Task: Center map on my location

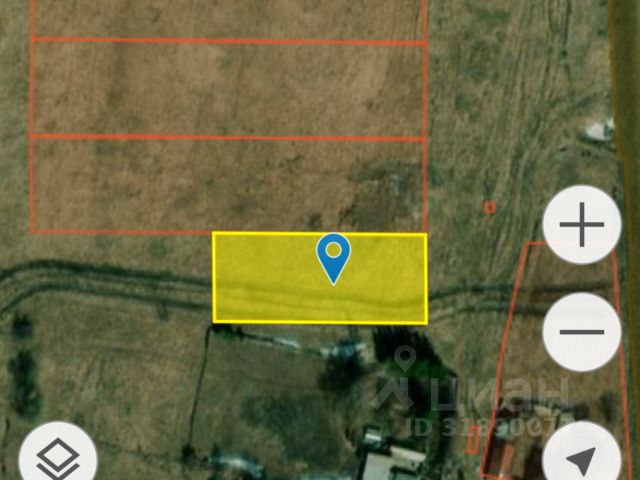Action: coord(581,458)
